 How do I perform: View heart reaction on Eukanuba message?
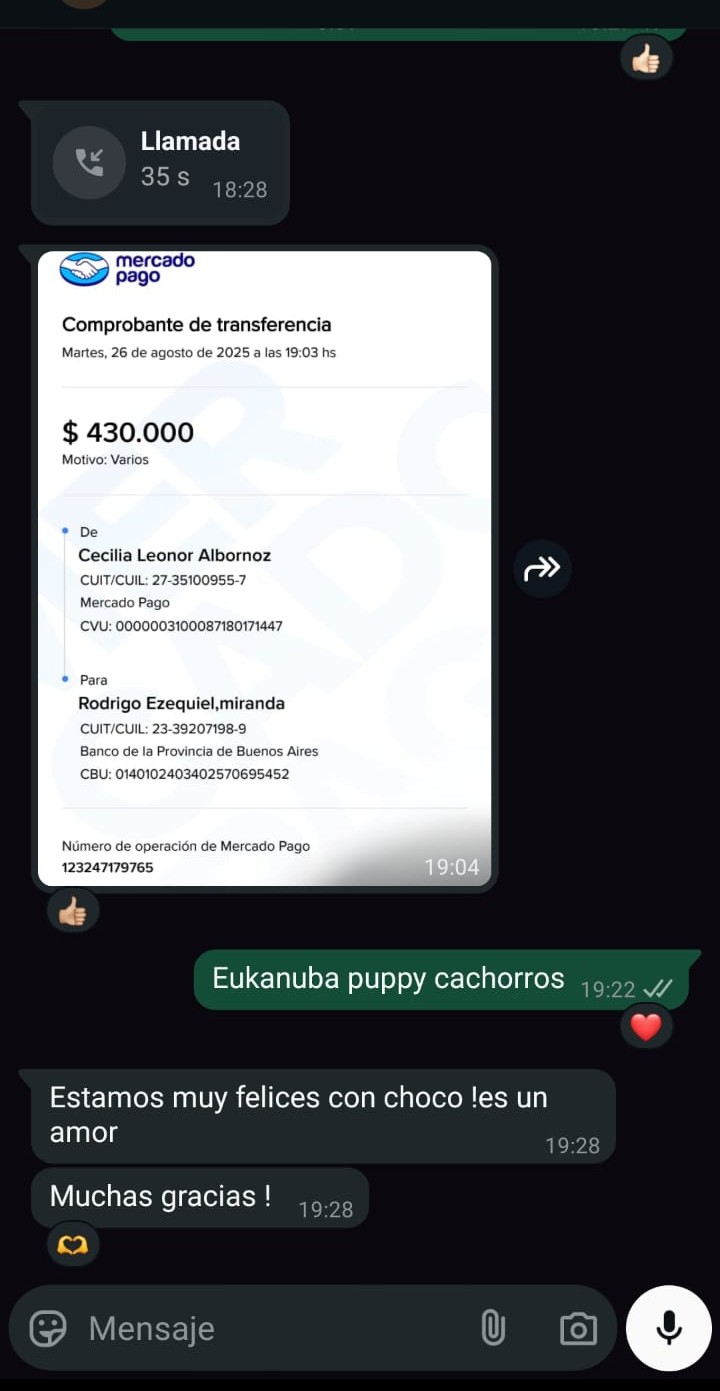point(646,1027)
